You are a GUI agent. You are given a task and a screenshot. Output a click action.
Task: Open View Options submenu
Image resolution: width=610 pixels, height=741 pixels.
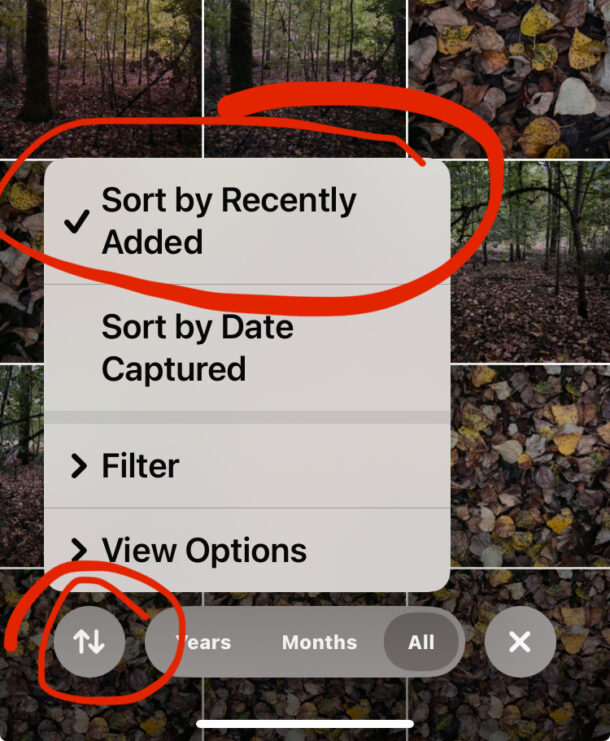point(204,550)
